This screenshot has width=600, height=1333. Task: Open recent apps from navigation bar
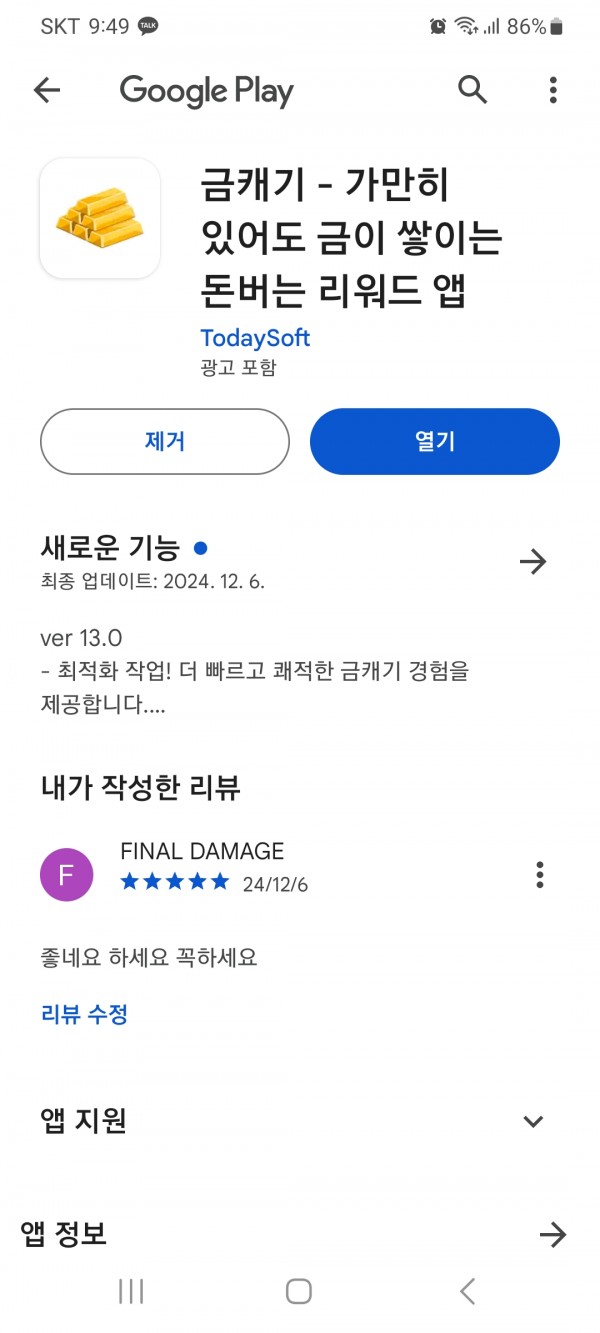pyautogui.click(x=131, y=1290)
